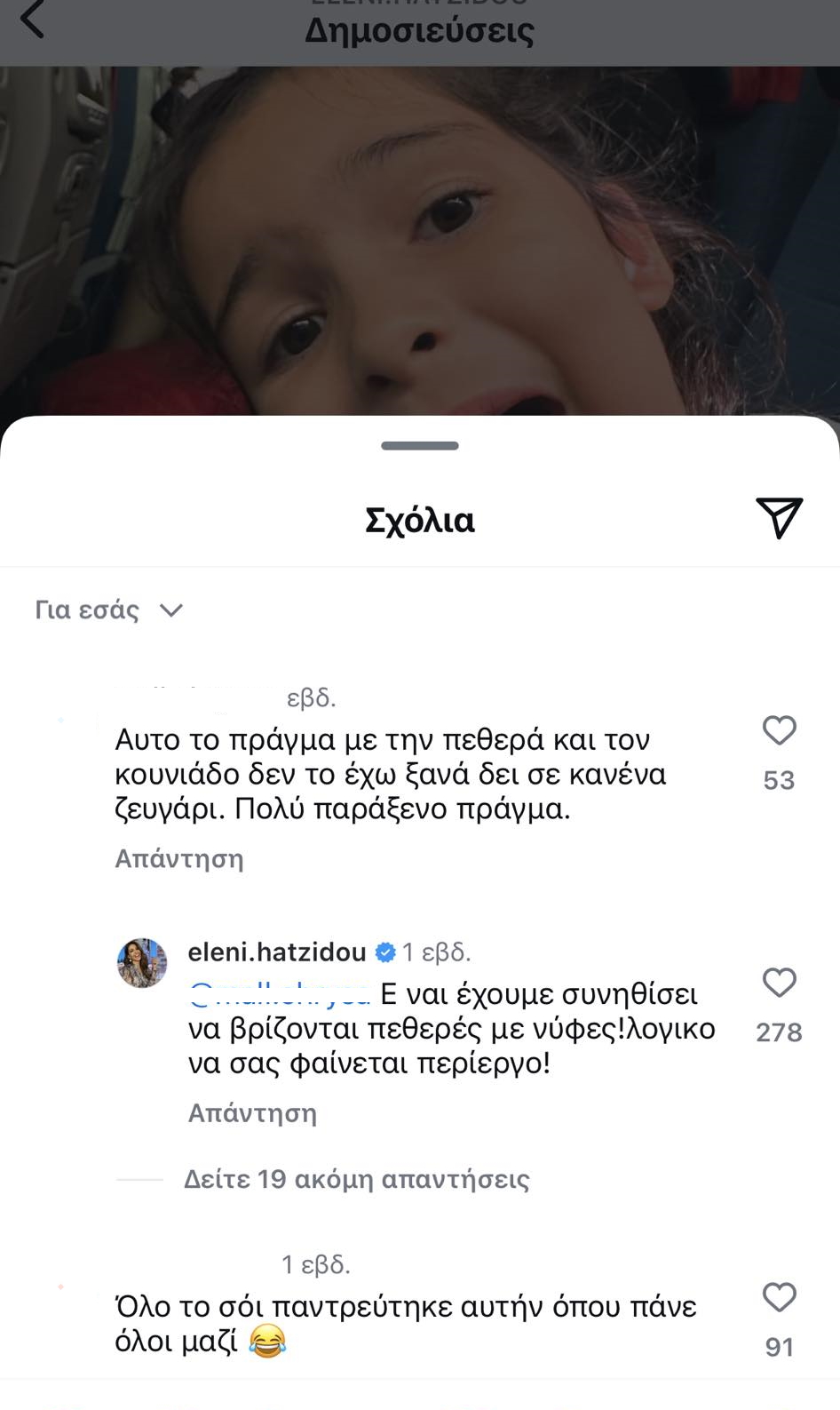Expand Δείτε 19 ακόμη απαντήσεις
This screenshot has width=840, height=1410.
(356, 1179)
